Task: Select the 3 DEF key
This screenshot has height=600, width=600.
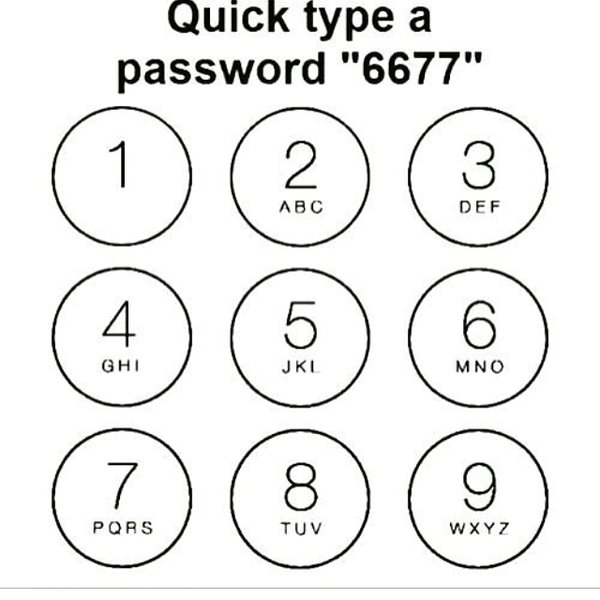Action: point(479,177)
